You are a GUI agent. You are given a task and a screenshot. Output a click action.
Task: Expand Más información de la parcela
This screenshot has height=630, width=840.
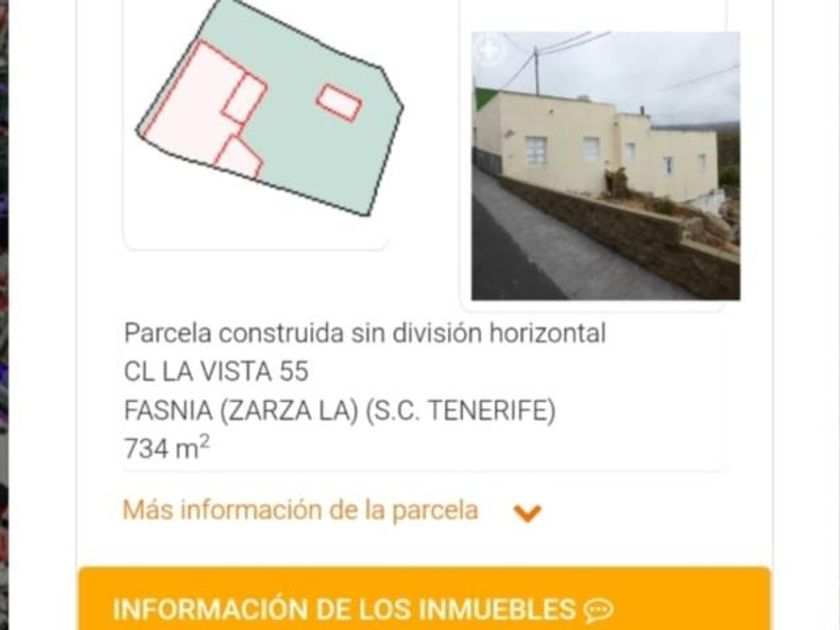[x=330, y=511]
